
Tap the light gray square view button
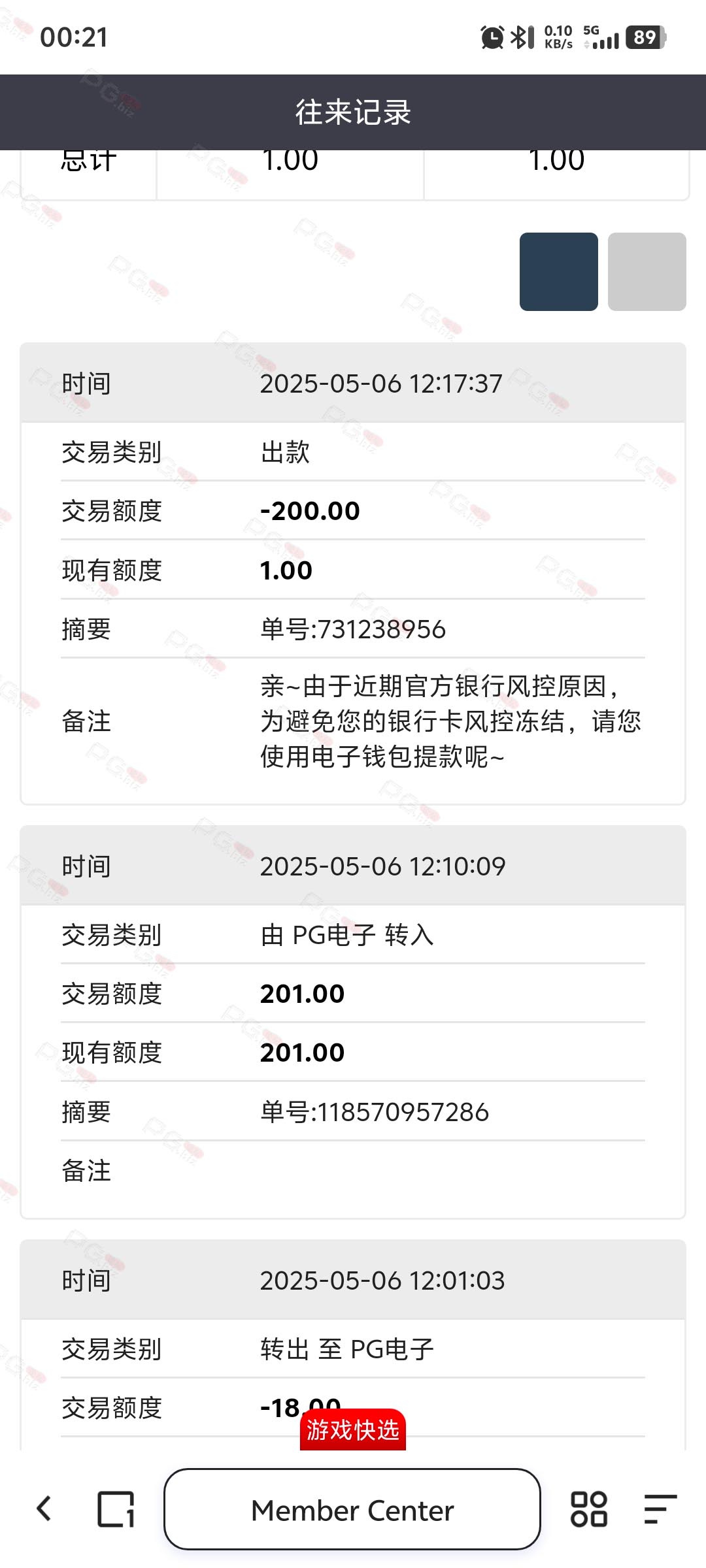point(647,272)
